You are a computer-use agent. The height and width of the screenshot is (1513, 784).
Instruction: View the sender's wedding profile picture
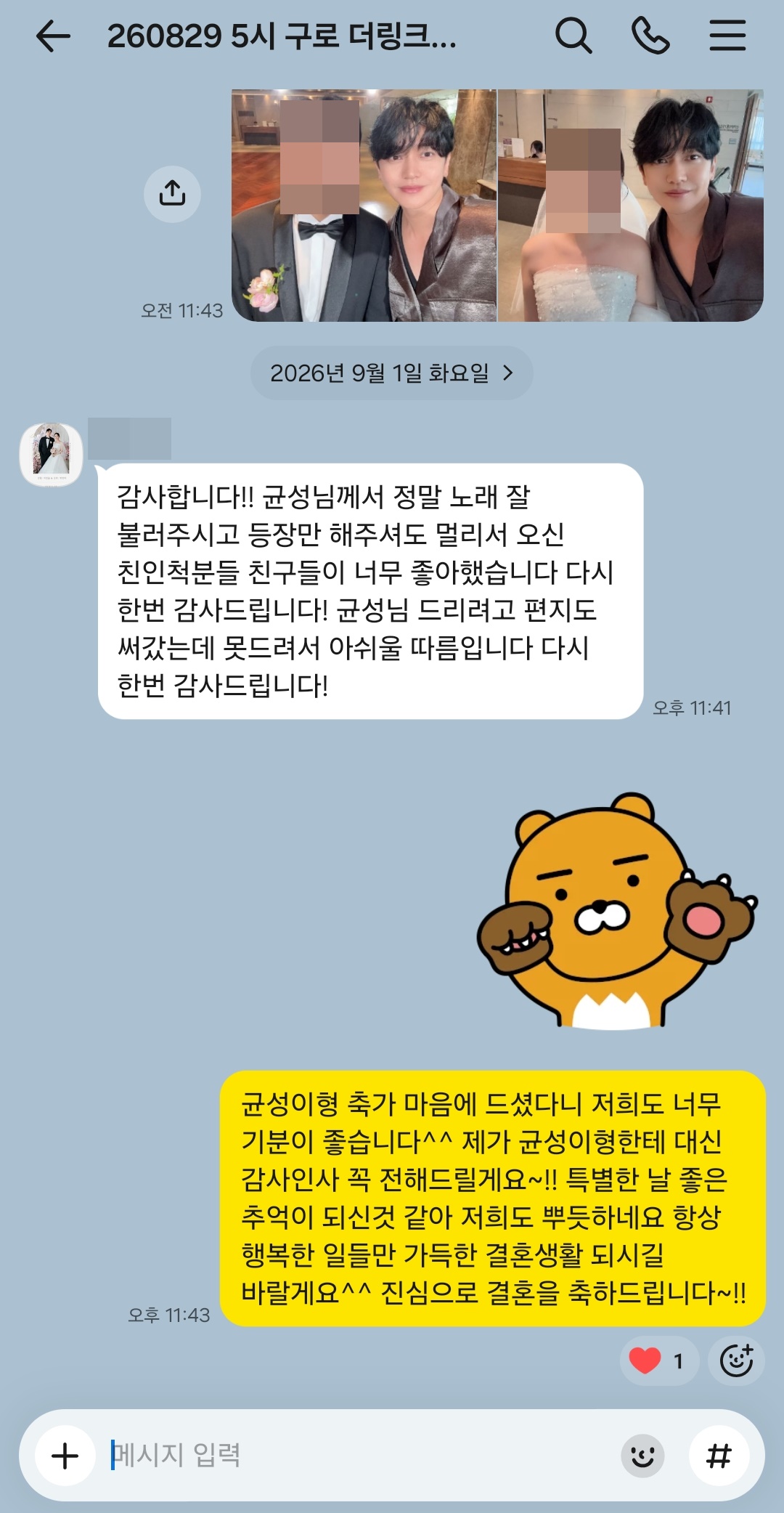click(x=51, y=455)
